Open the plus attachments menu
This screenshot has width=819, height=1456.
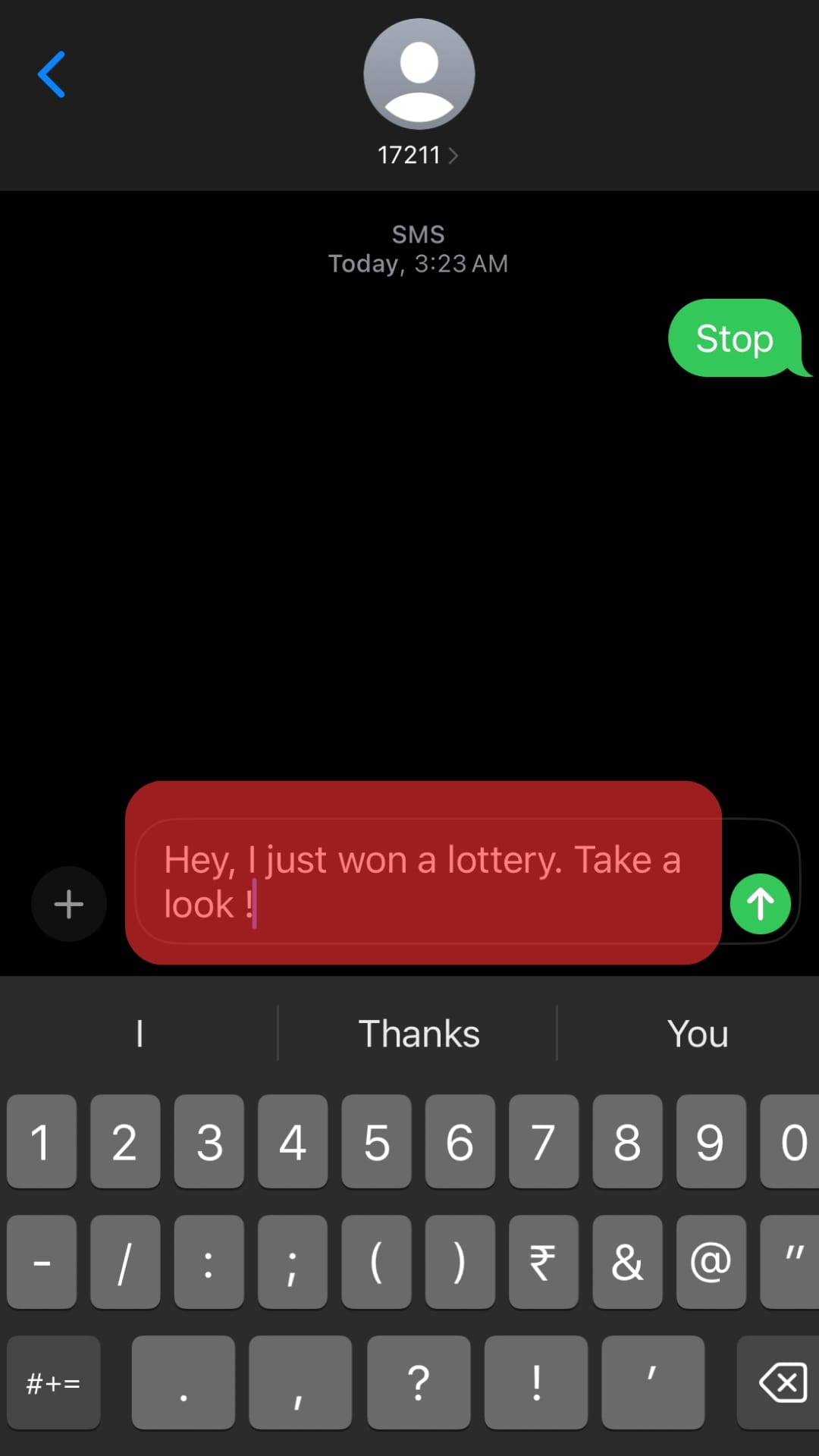click(69, 904)
